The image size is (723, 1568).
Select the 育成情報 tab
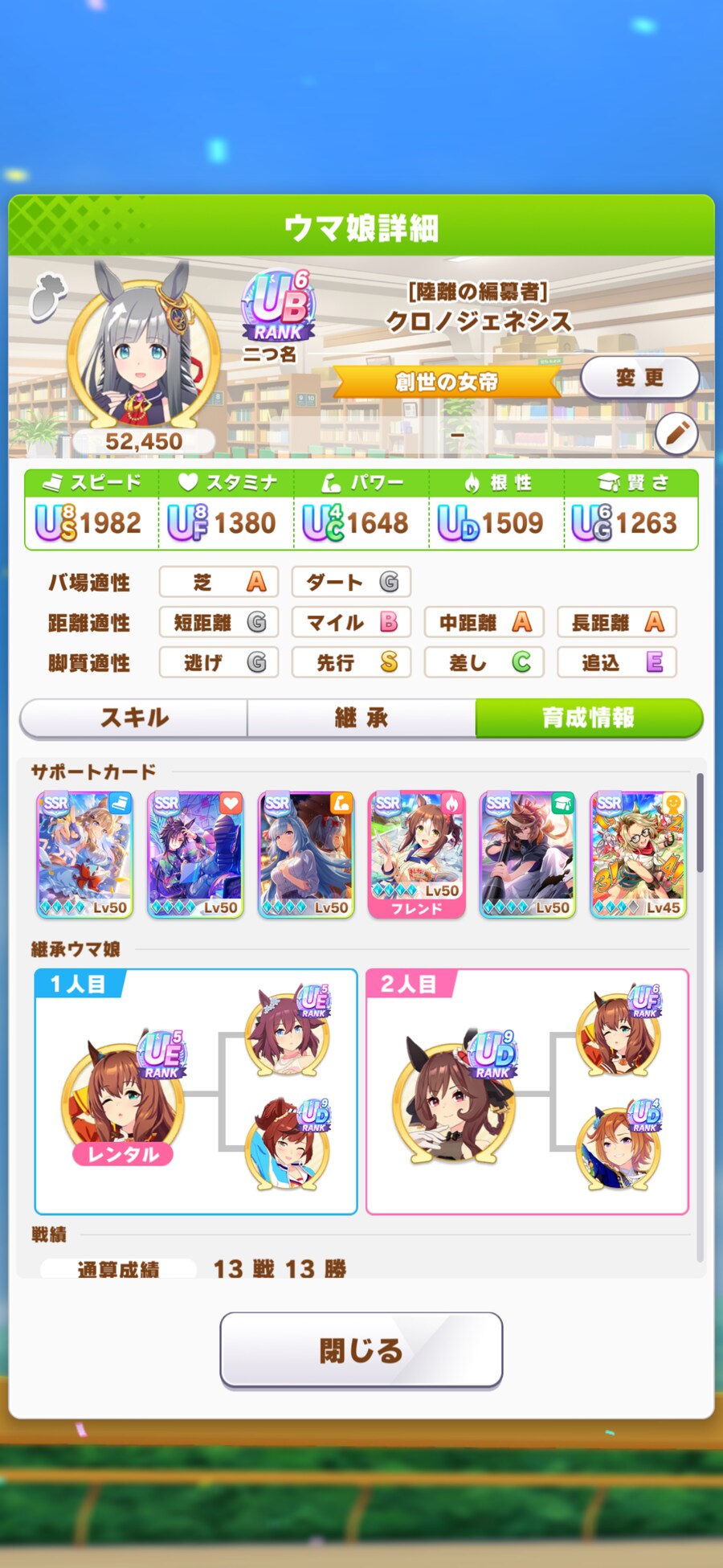588,718
